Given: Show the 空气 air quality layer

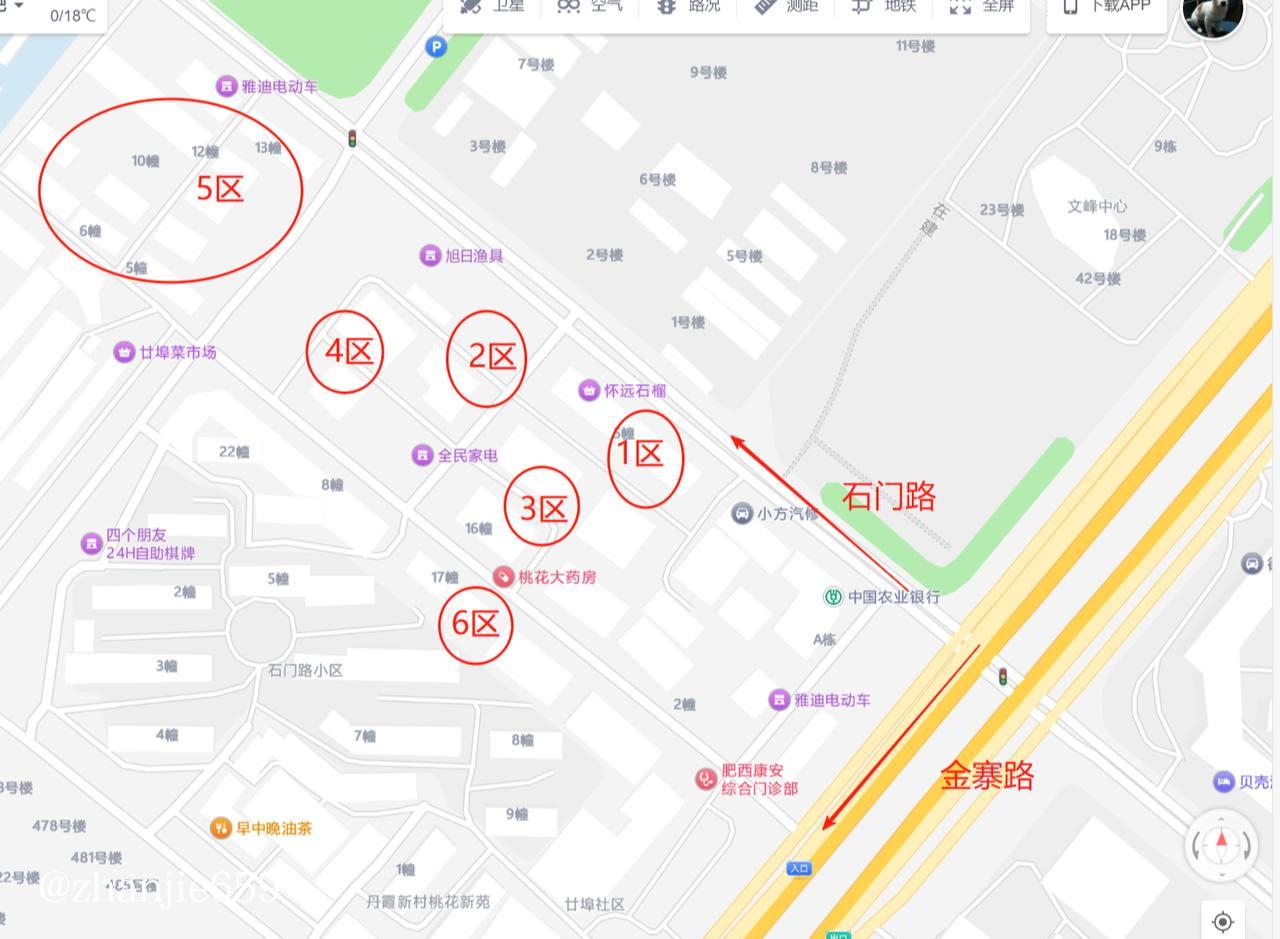Looking at the screenshot, I should click(590, 6).
